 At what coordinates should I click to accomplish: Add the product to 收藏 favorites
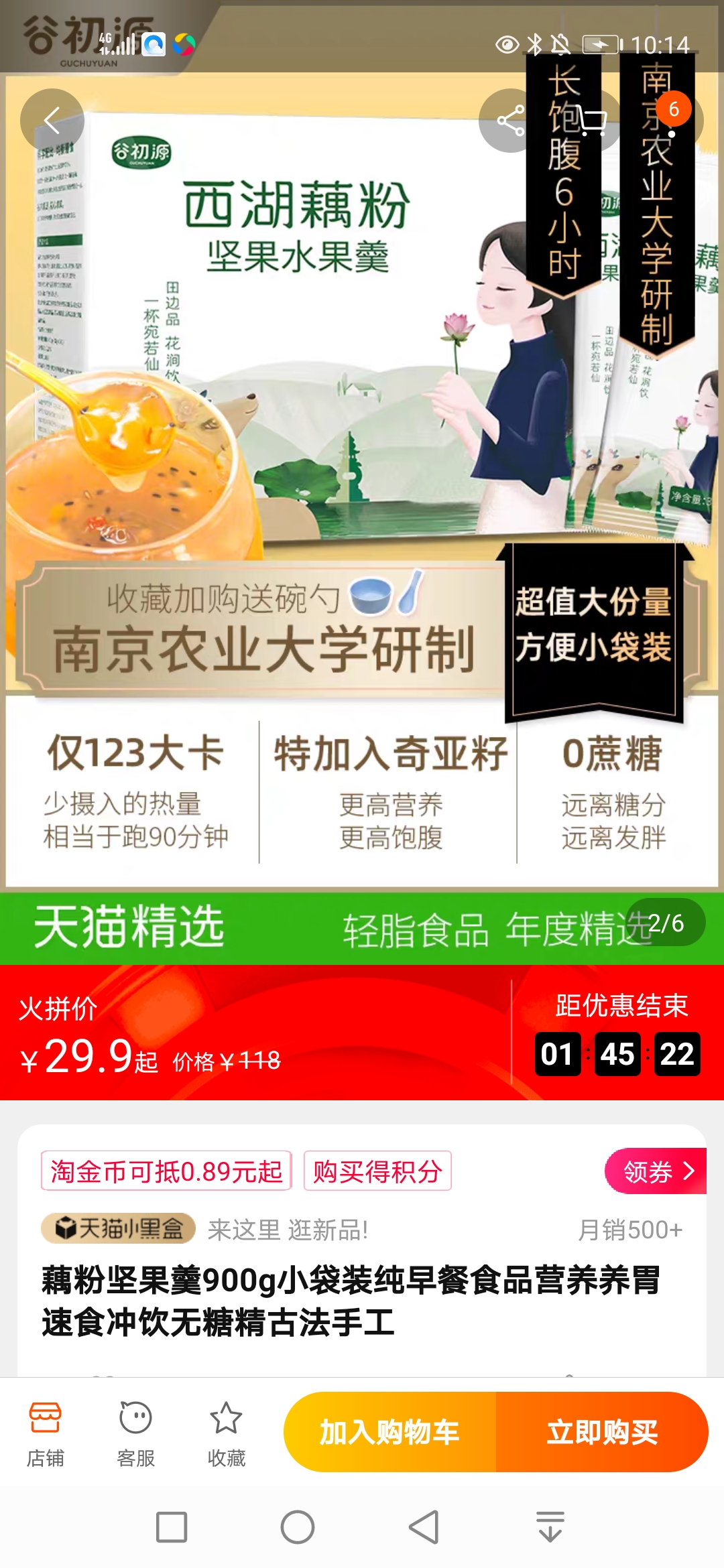(226, 1433)
